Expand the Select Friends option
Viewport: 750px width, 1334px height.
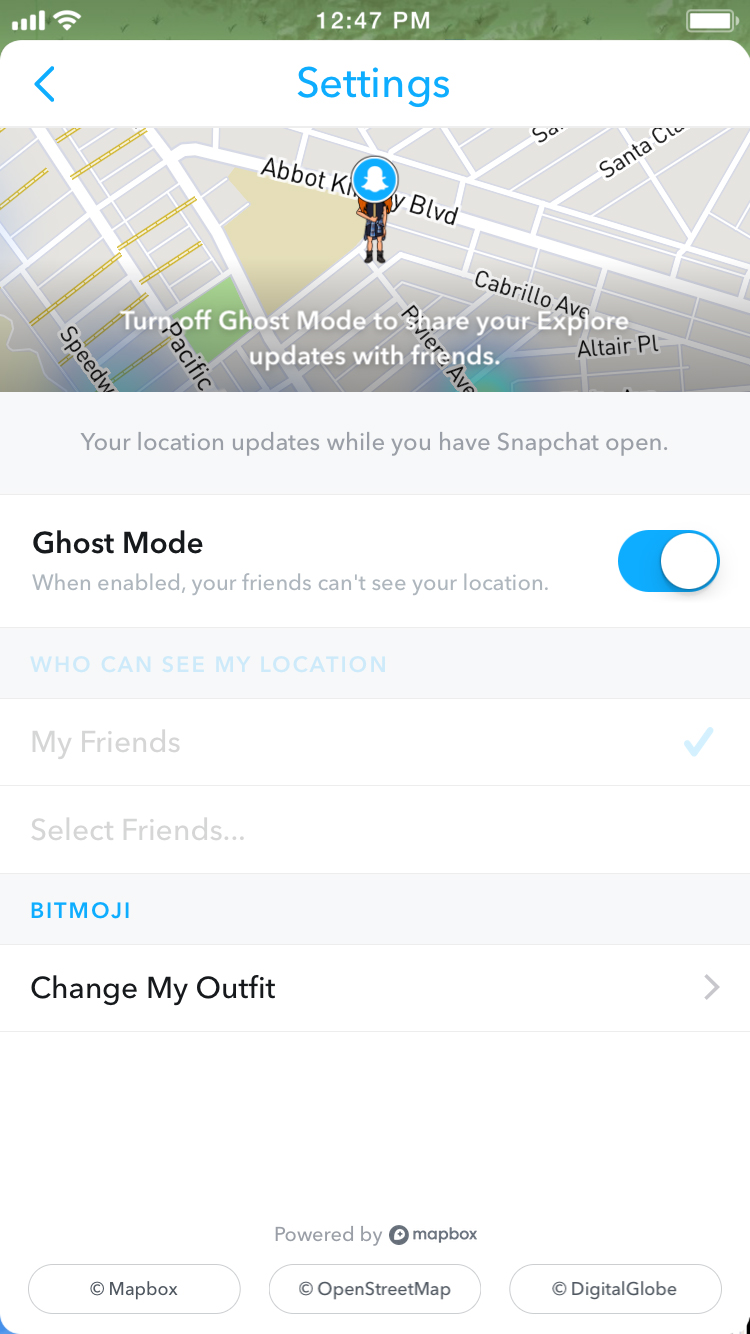coord(138,829)
